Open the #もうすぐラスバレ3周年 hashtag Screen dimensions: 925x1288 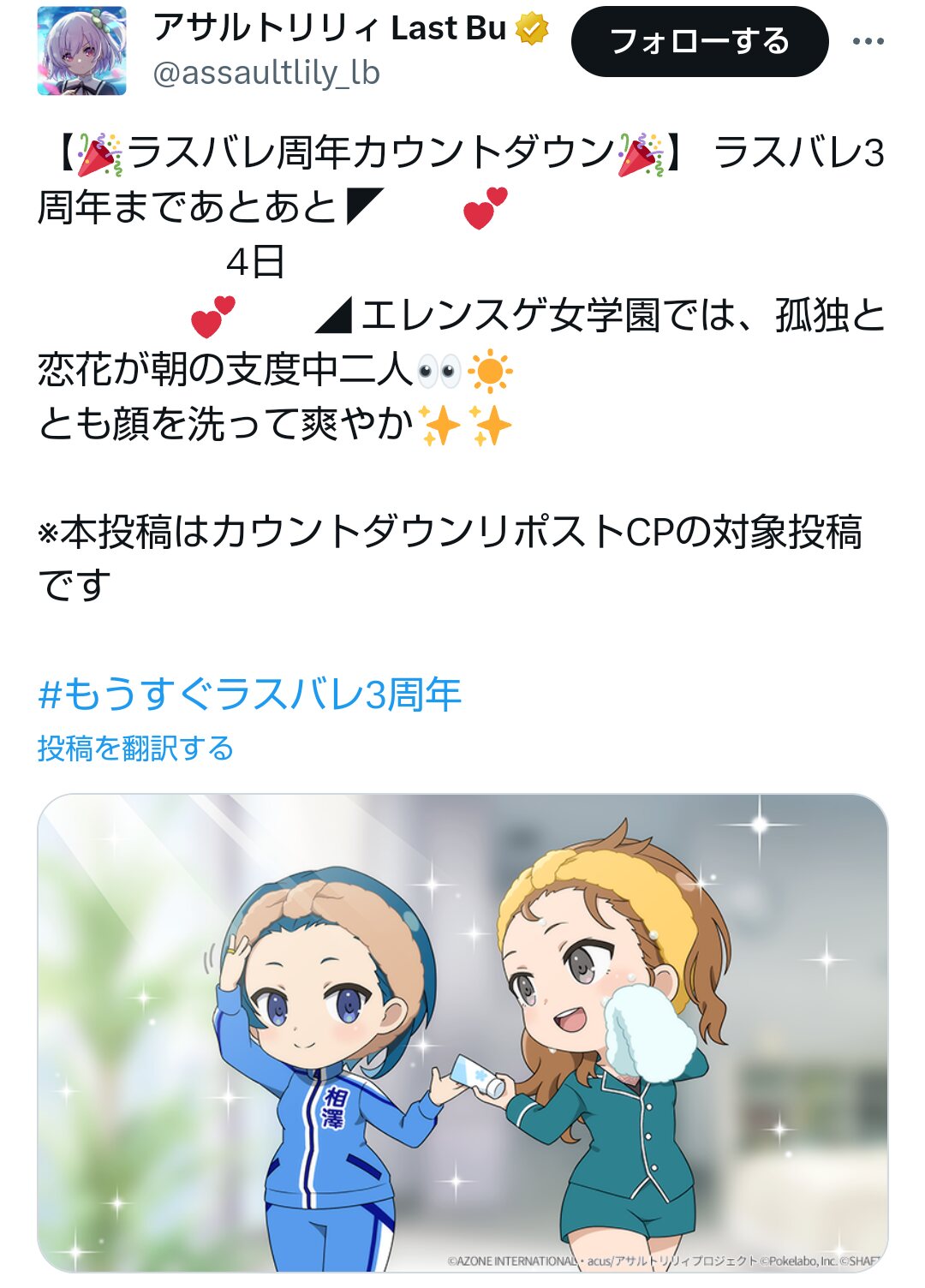250,694
